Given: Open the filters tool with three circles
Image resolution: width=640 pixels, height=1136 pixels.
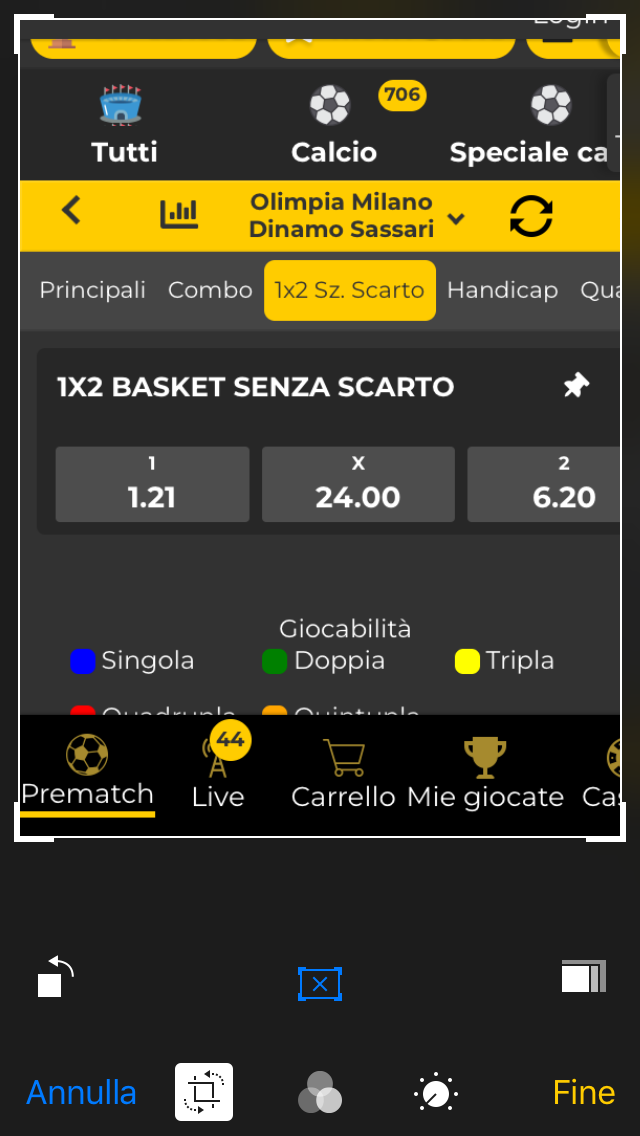Looking at the screenshot, I should [320, 1092].
